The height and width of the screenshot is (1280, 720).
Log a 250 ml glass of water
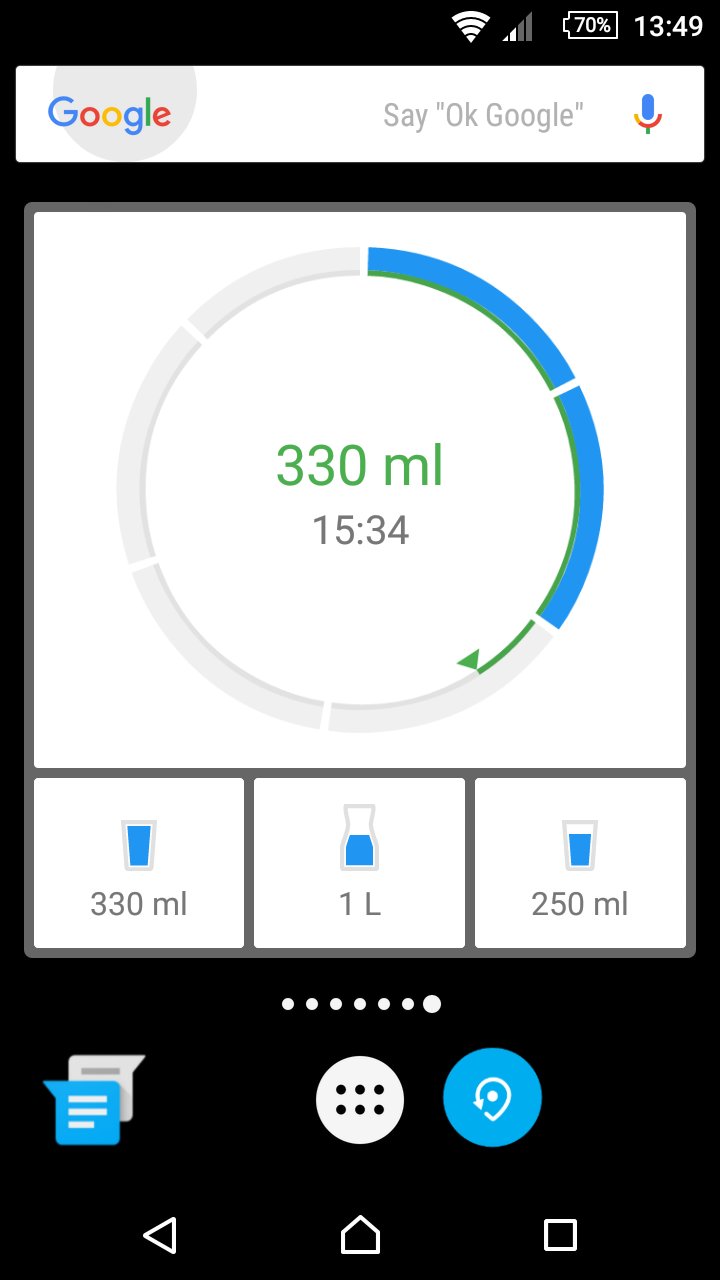click(x=580, y=863)
